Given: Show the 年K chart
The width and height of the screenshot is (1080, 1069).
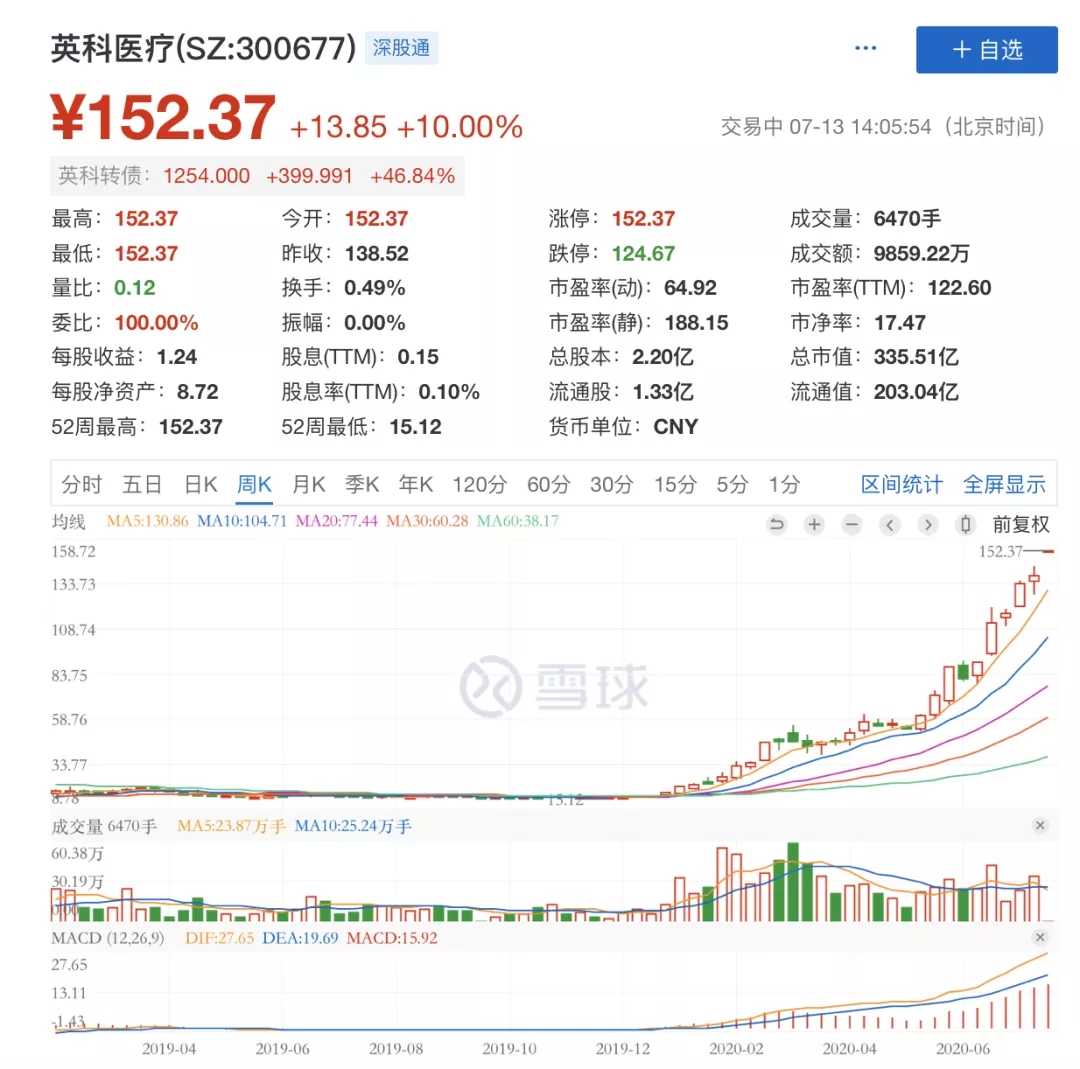Looking at the screenshot, I should click(x=415, y=485).
